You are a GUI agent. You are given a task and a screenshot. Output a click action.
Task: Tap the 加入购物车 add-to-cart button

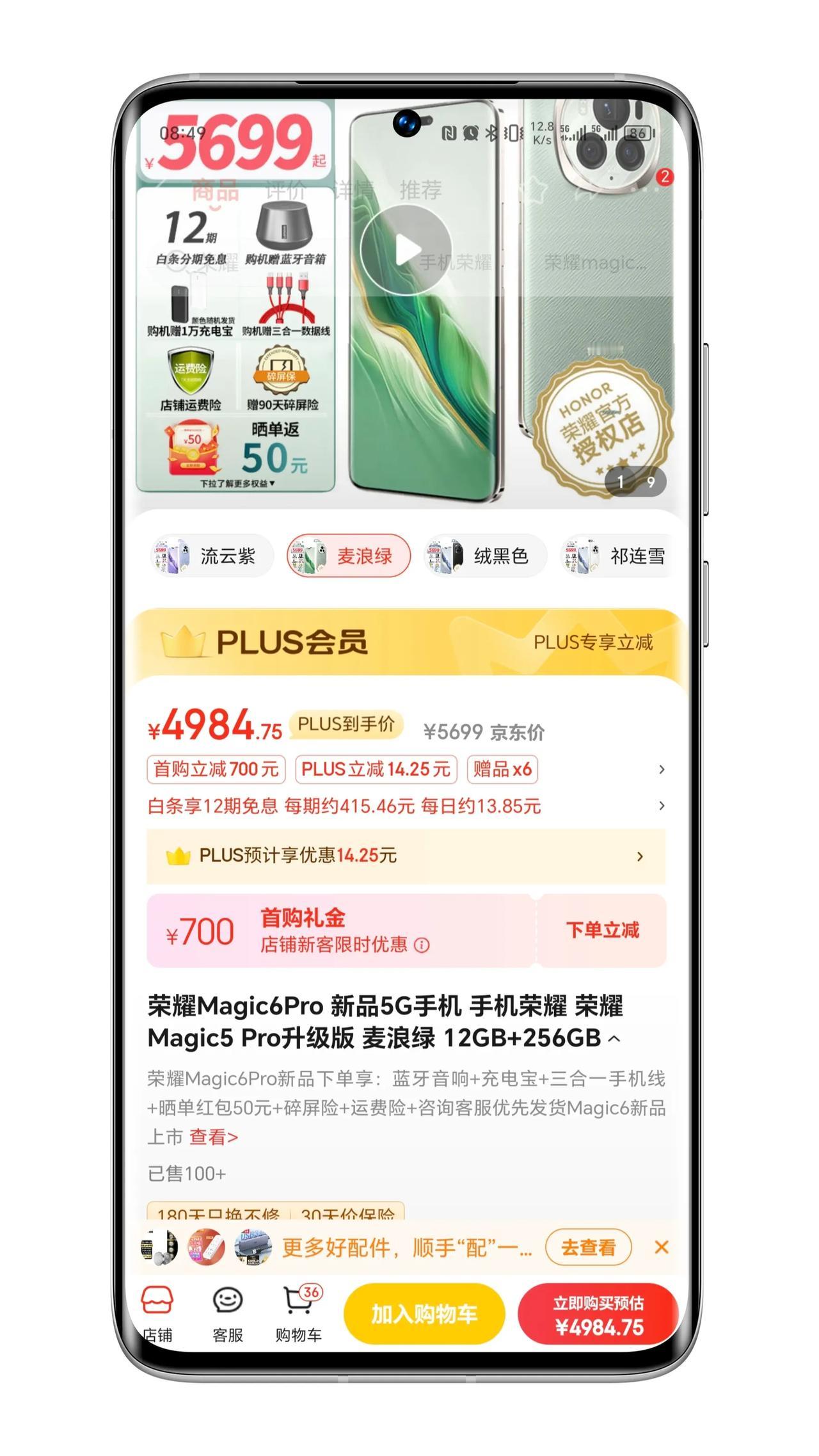tap(424, 1313)
